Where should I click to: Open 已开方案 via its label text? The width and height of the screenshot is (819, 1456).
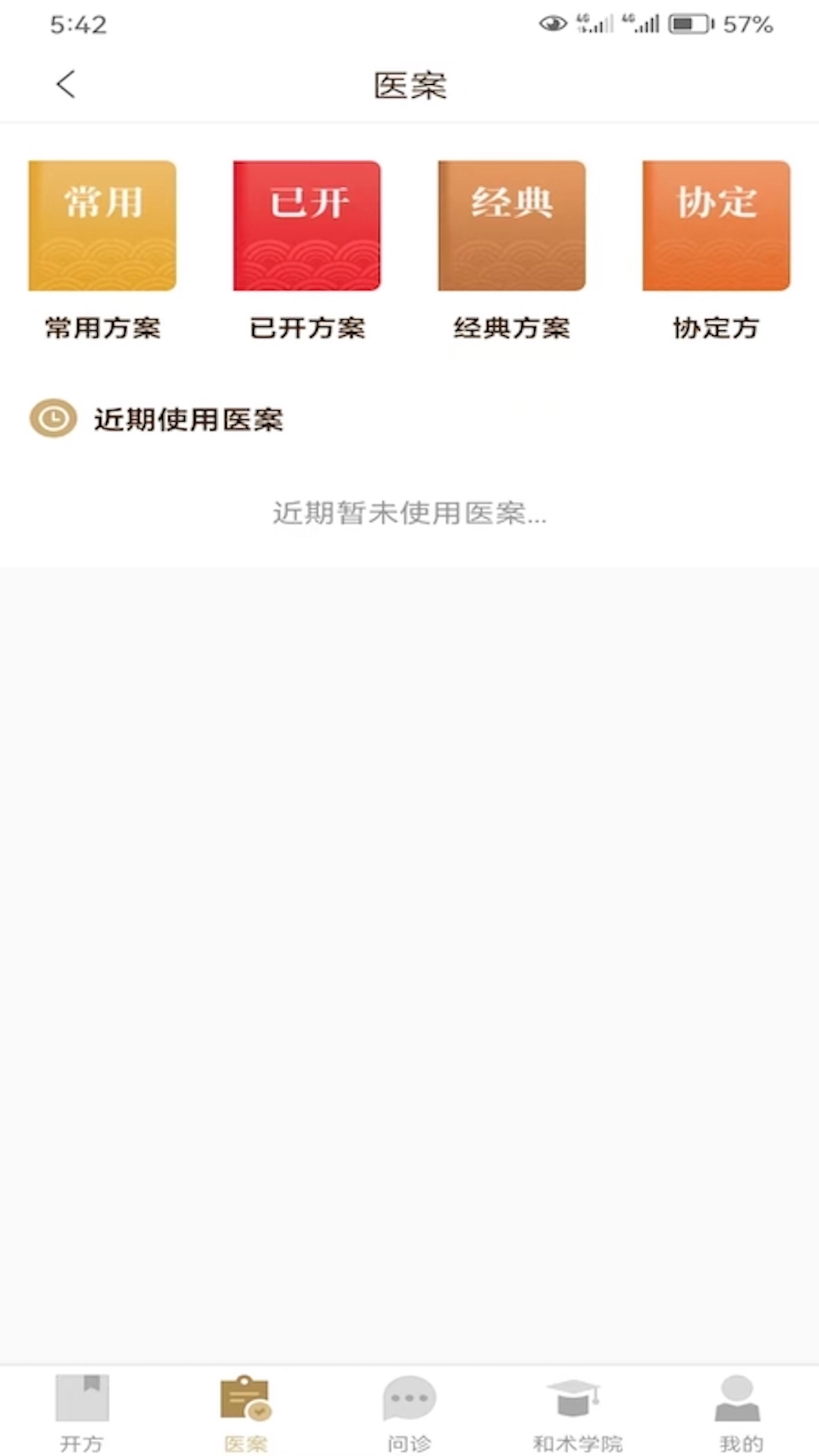[x=306, y=328]
